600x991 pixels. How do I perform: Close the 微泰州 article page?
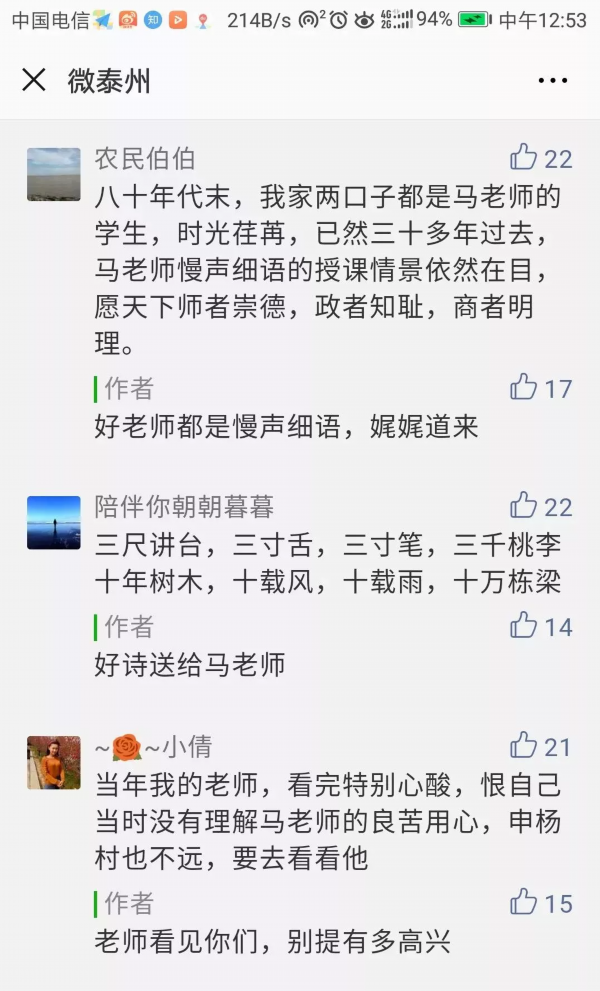34,81
